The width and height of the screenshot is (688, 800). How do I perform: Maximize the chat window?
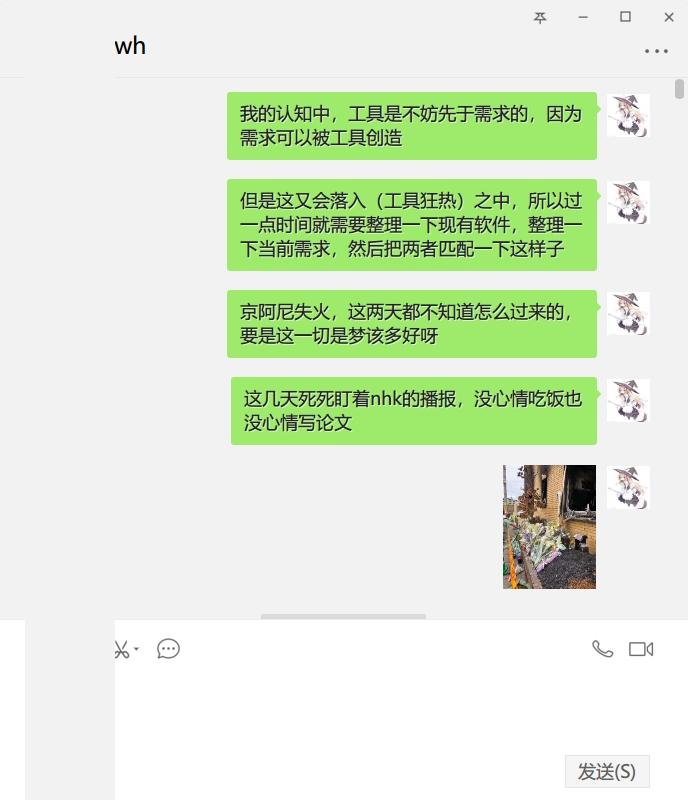coord(626,17)
